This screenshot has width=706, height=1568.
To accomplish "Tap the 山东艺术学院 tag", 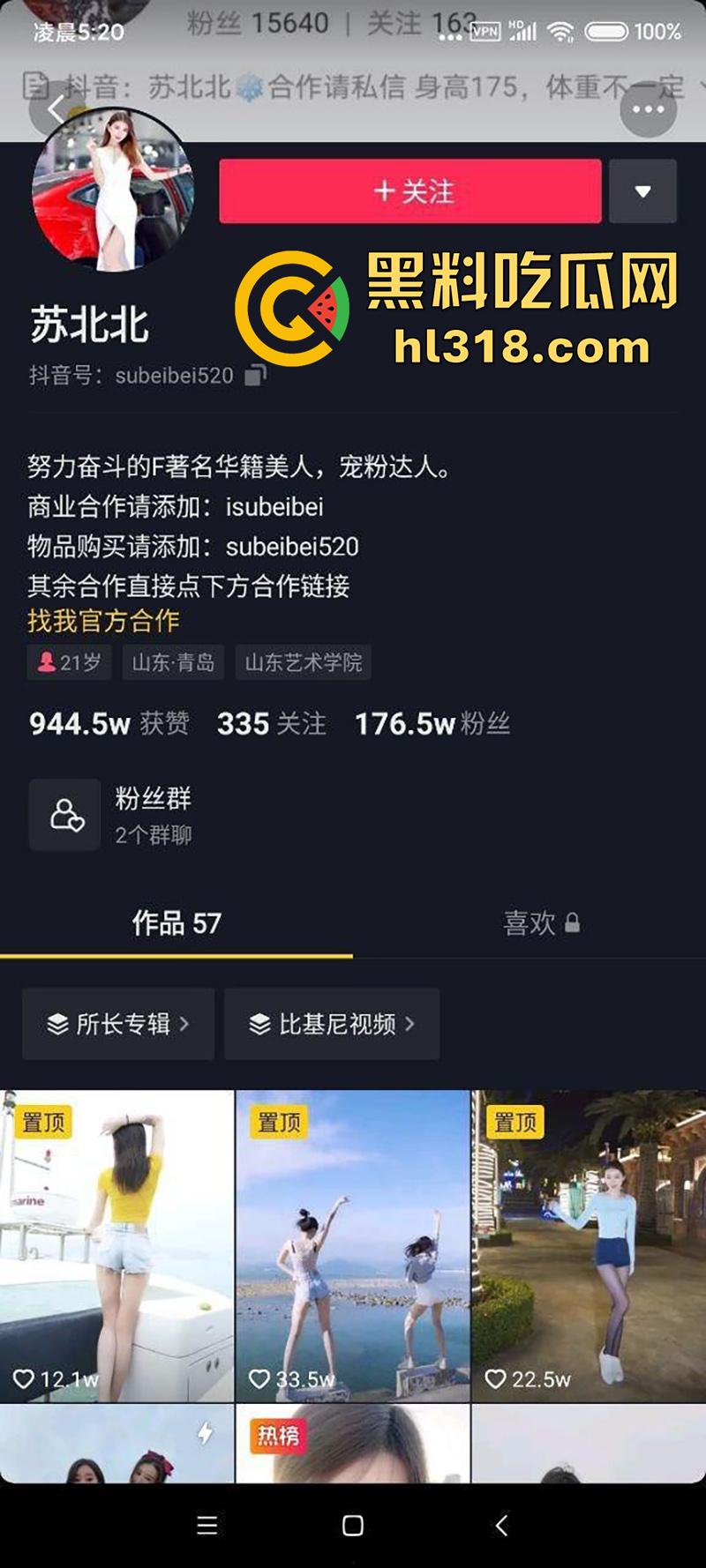I will pos(302,663).
